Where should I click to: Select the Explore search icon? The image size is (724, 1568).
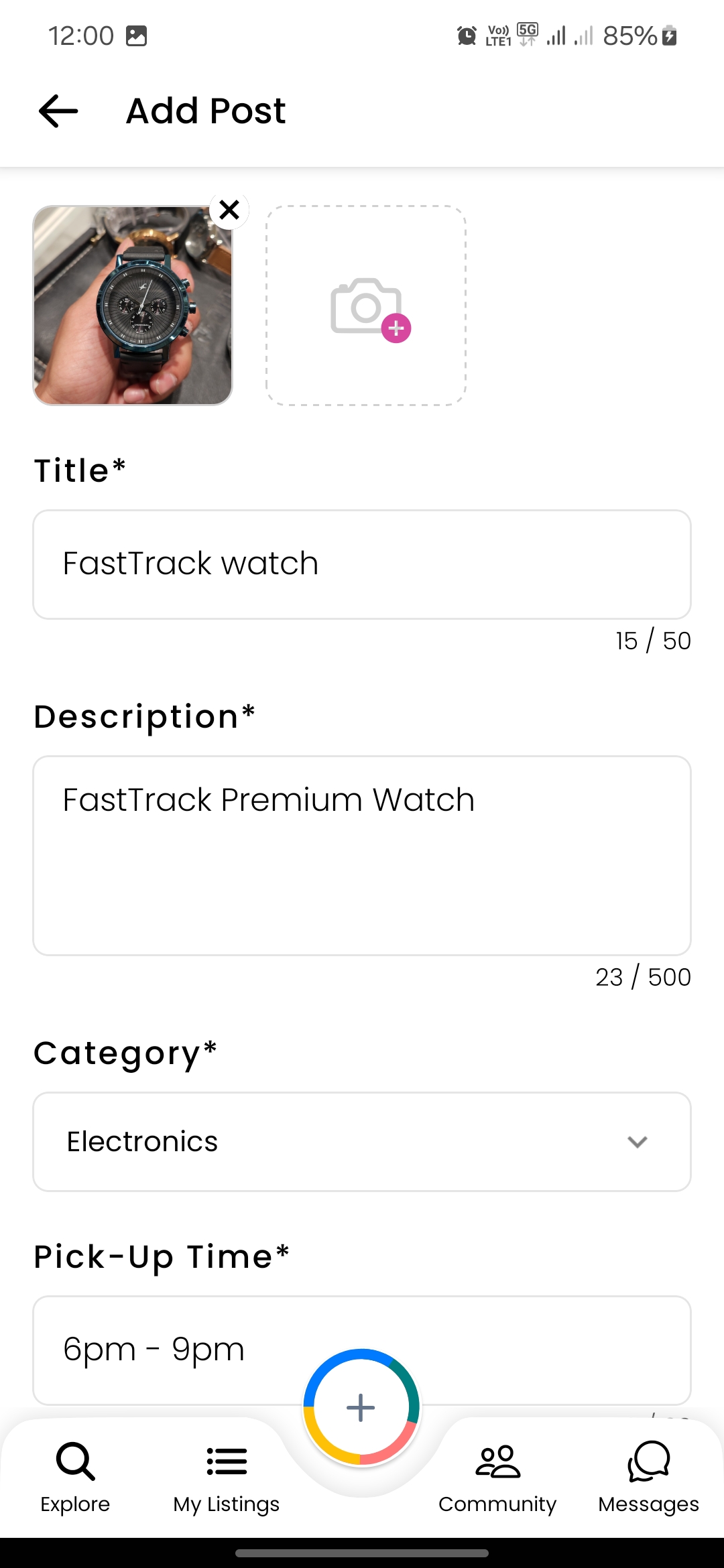pos(74,1461)
